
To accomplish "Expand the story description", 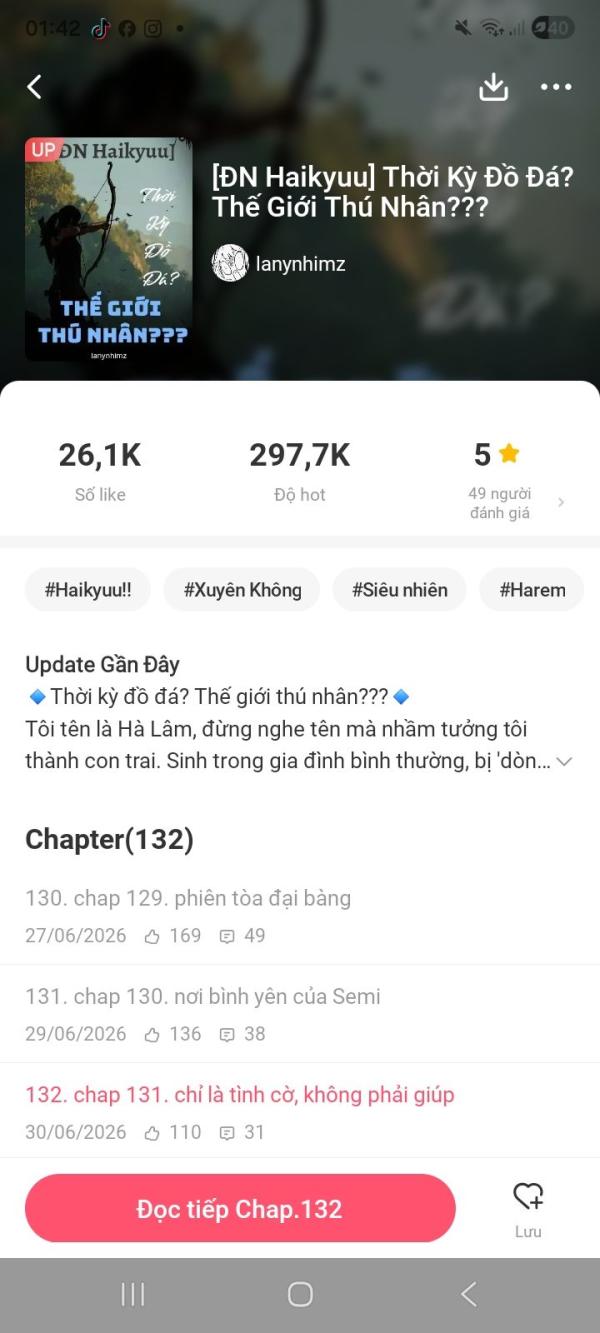I will point(564,761).
